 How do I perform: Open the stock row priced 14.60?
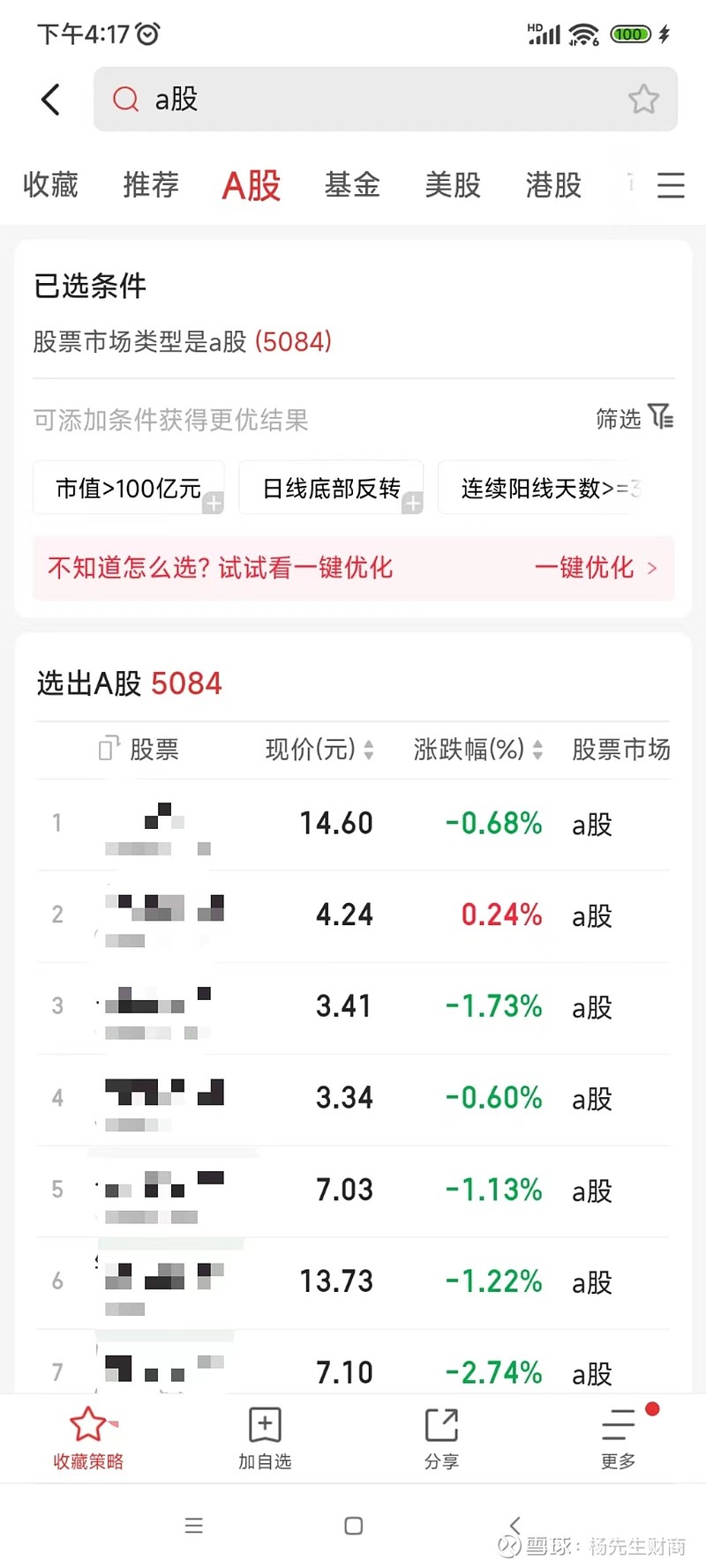click(x=353, y=825)
